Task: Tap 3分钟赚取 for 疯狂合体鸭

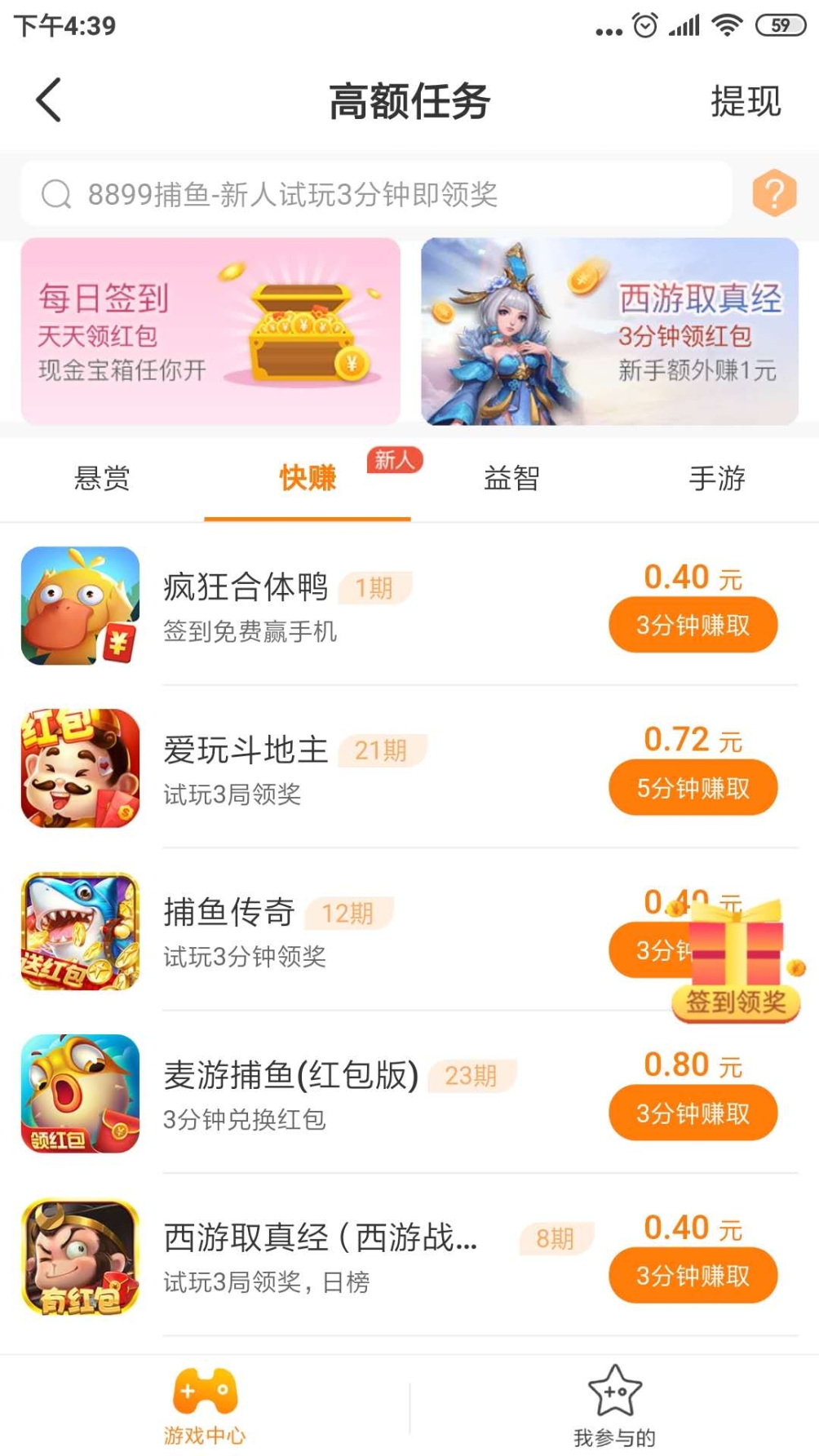Action: pos(693,626)
